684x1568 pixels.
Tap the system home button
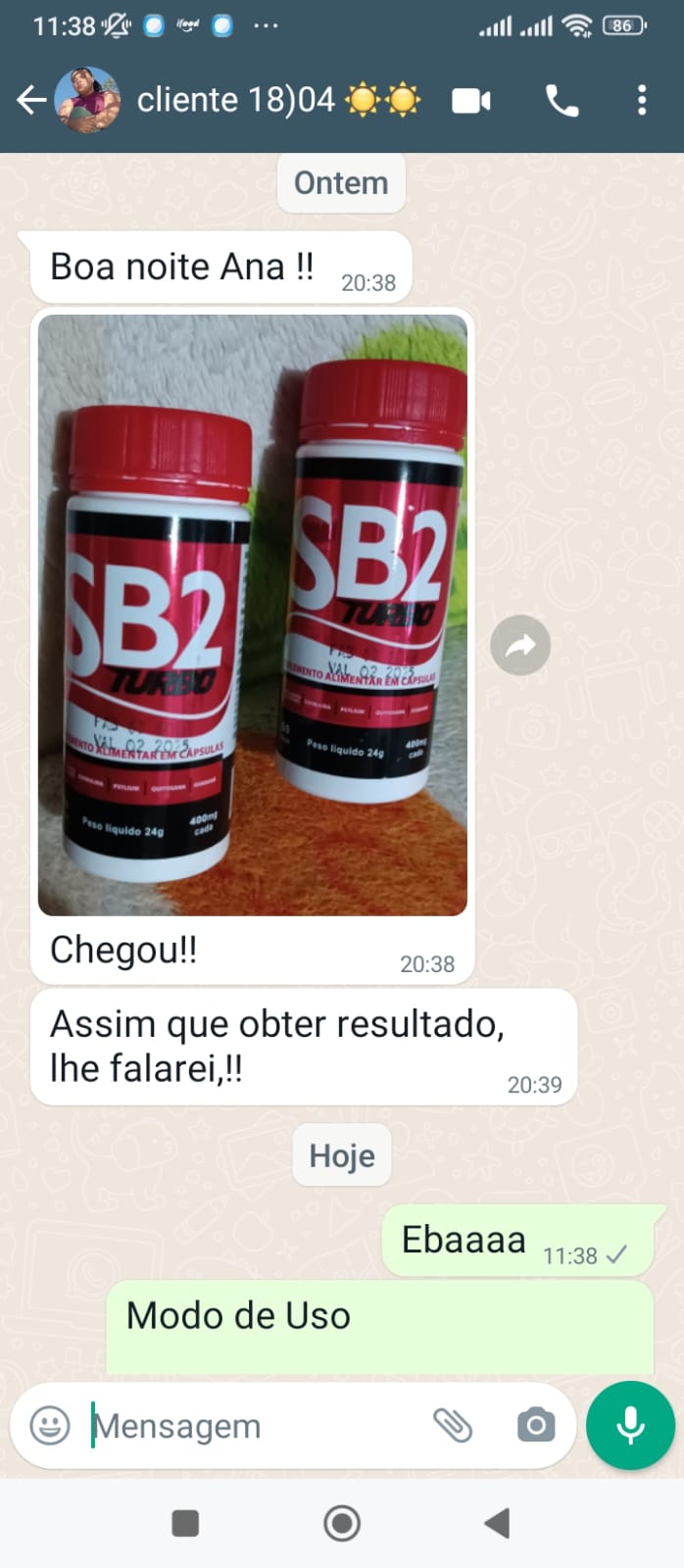coord(342,1523)
